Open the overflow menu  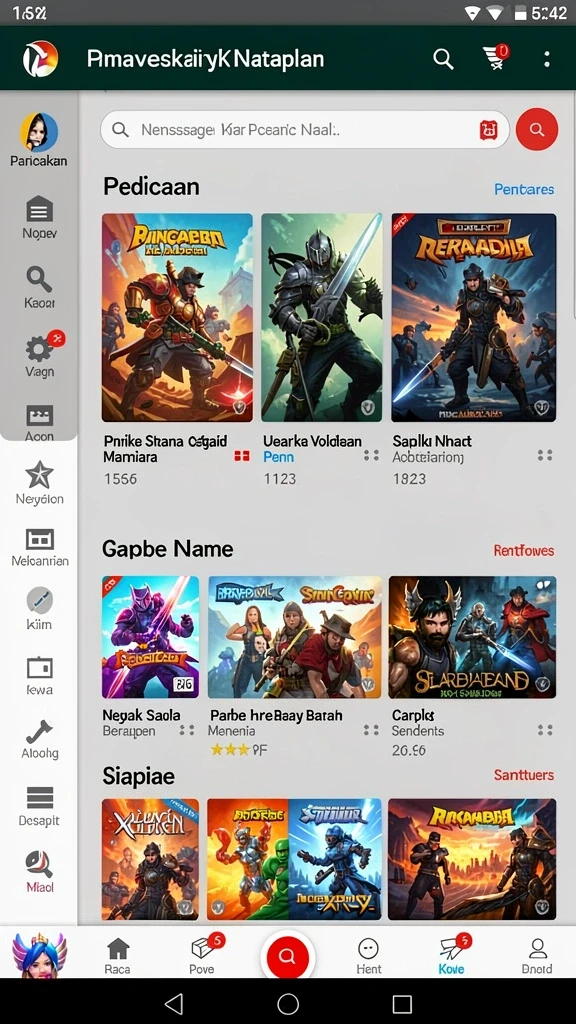click(x=547, y=59)
